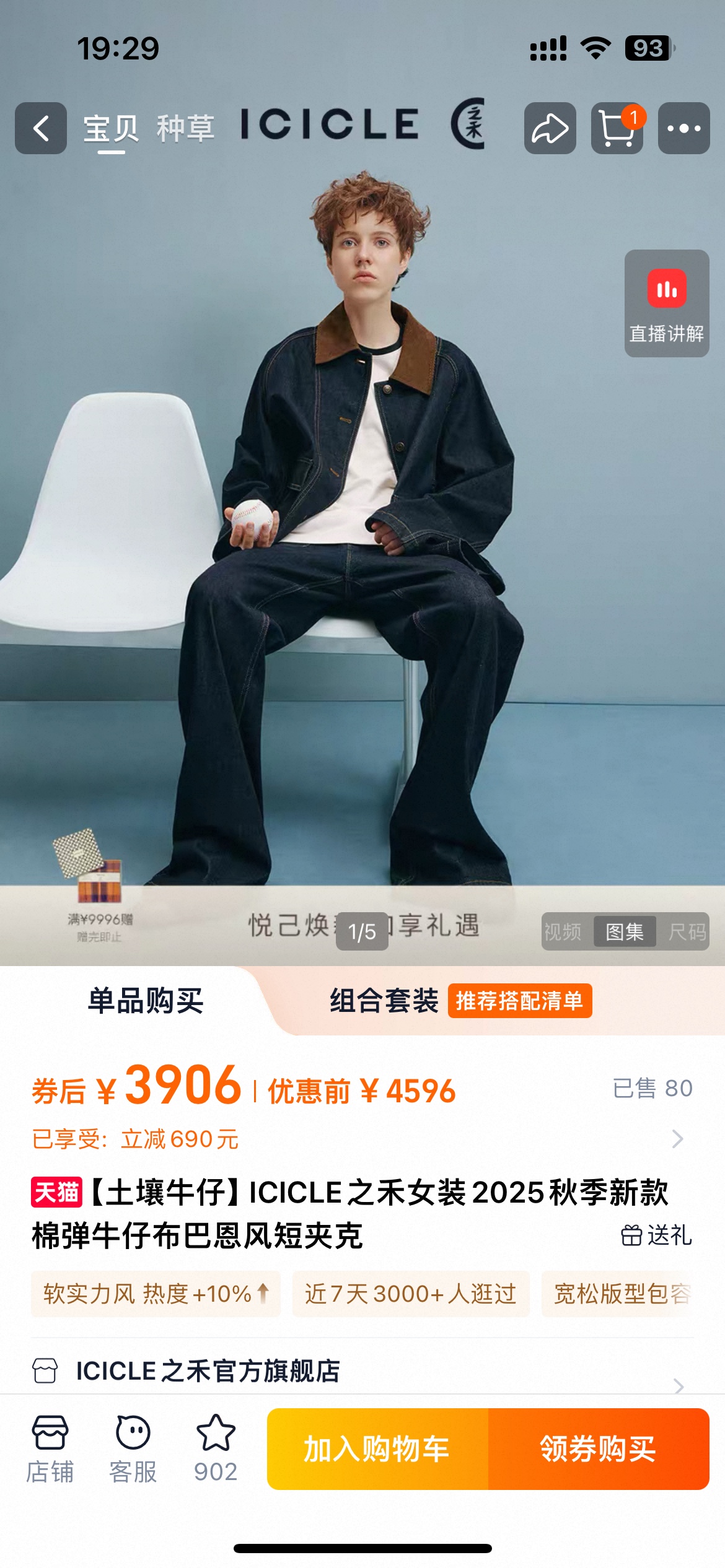Open the 直播讲解 live explanation
This screenshot has height=1568, width=725.
tap(666, 303)
